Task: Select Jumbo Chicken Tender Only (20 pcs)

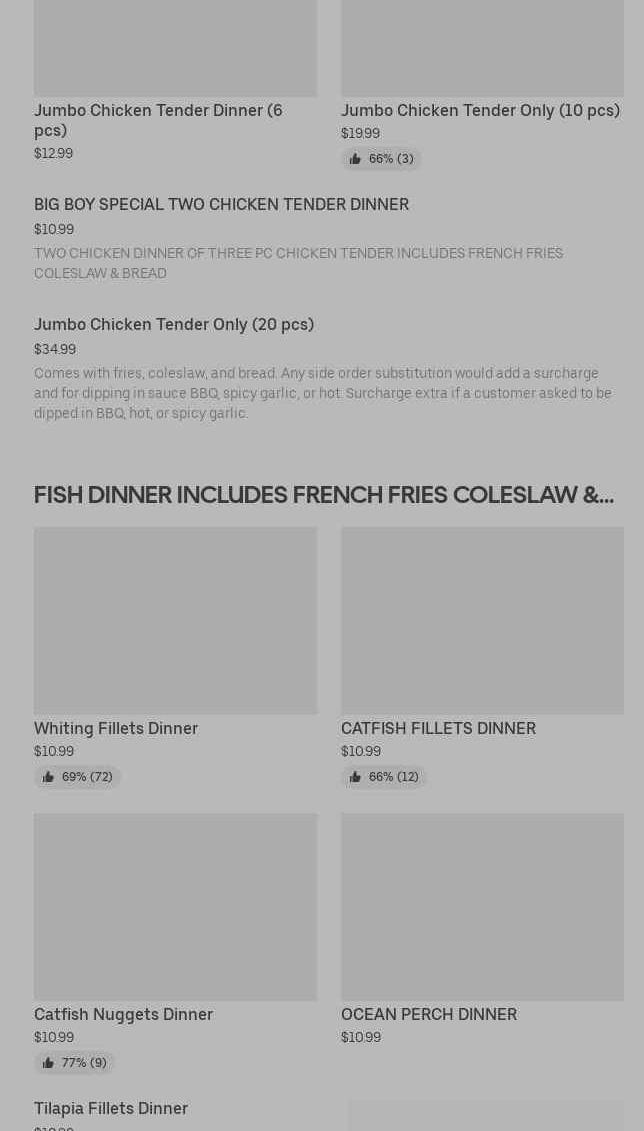Action: pos(174,324)
